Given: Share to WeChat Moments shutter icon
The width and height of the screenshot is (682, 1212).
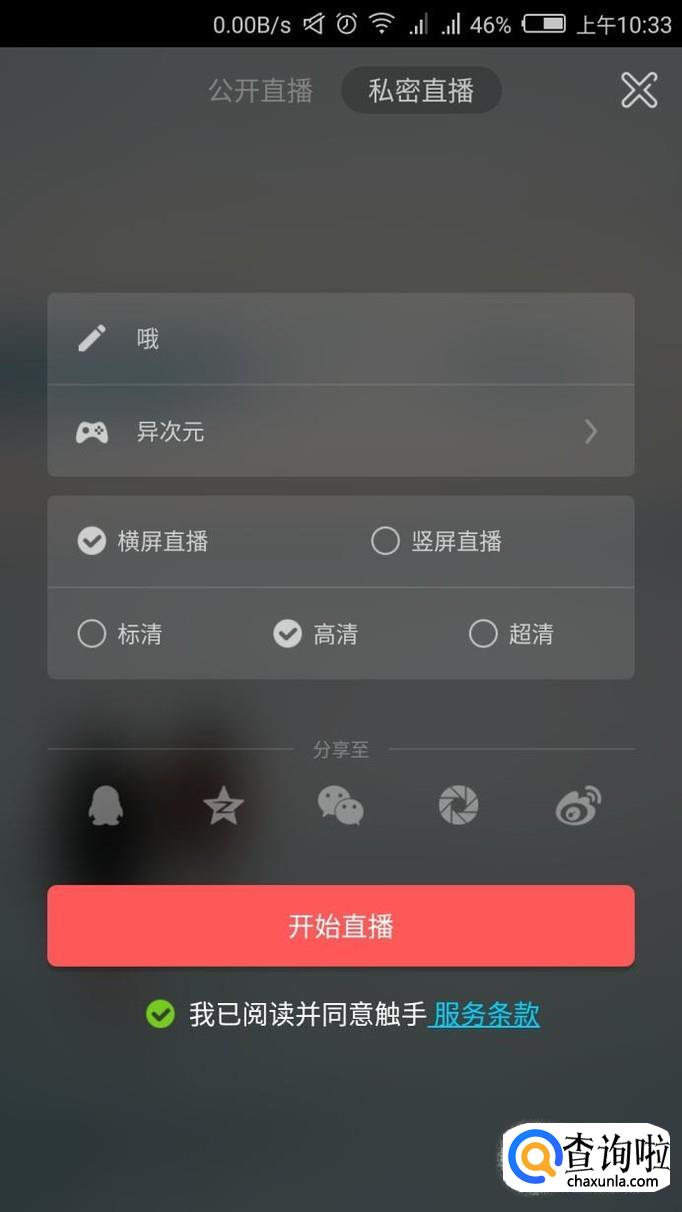Looking at the screenshot, I should click(x=459, y=805).
